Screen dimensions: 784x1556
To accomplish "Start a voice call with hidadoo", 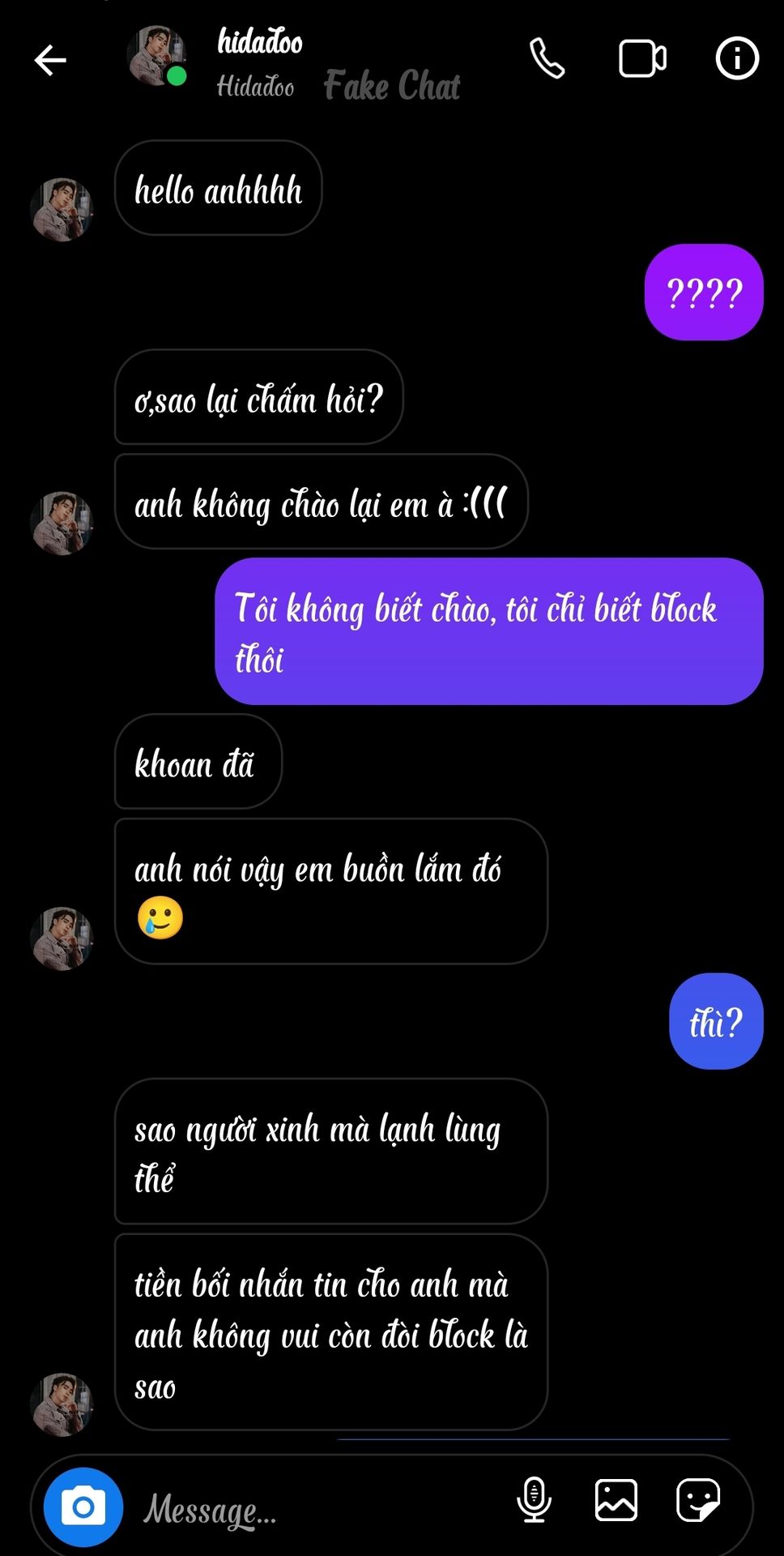I will (548, 58).
